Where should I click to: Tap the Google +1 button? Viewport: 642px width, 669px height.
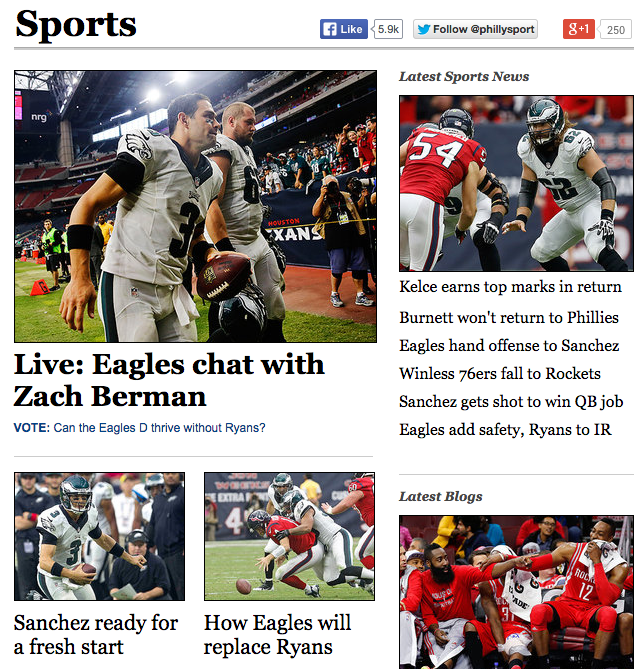point(579,30)
